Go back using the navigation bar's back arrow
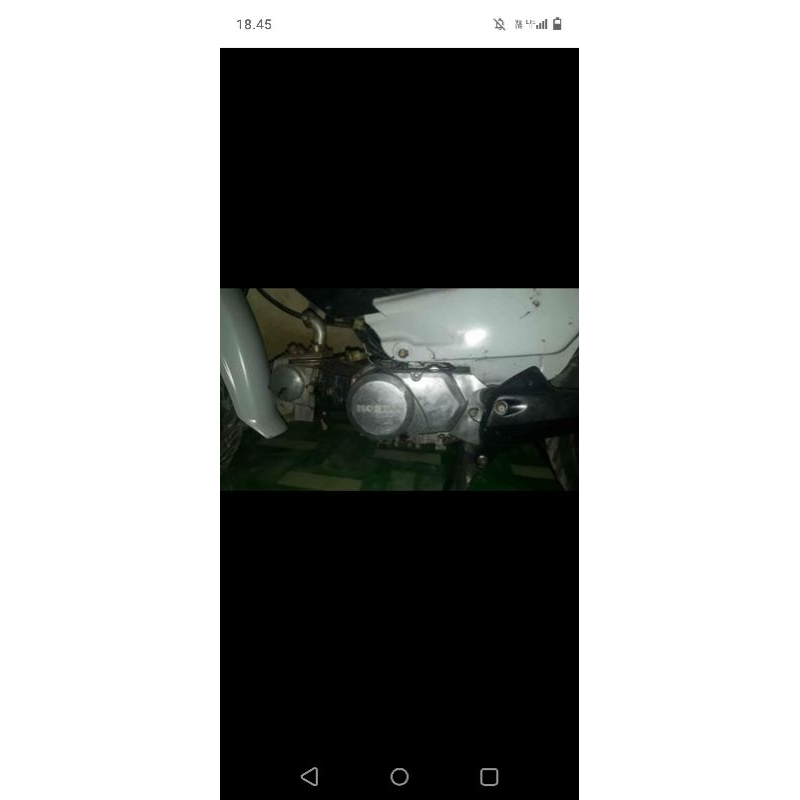Screen dimensions: 800x800 (x=309, y=776)
